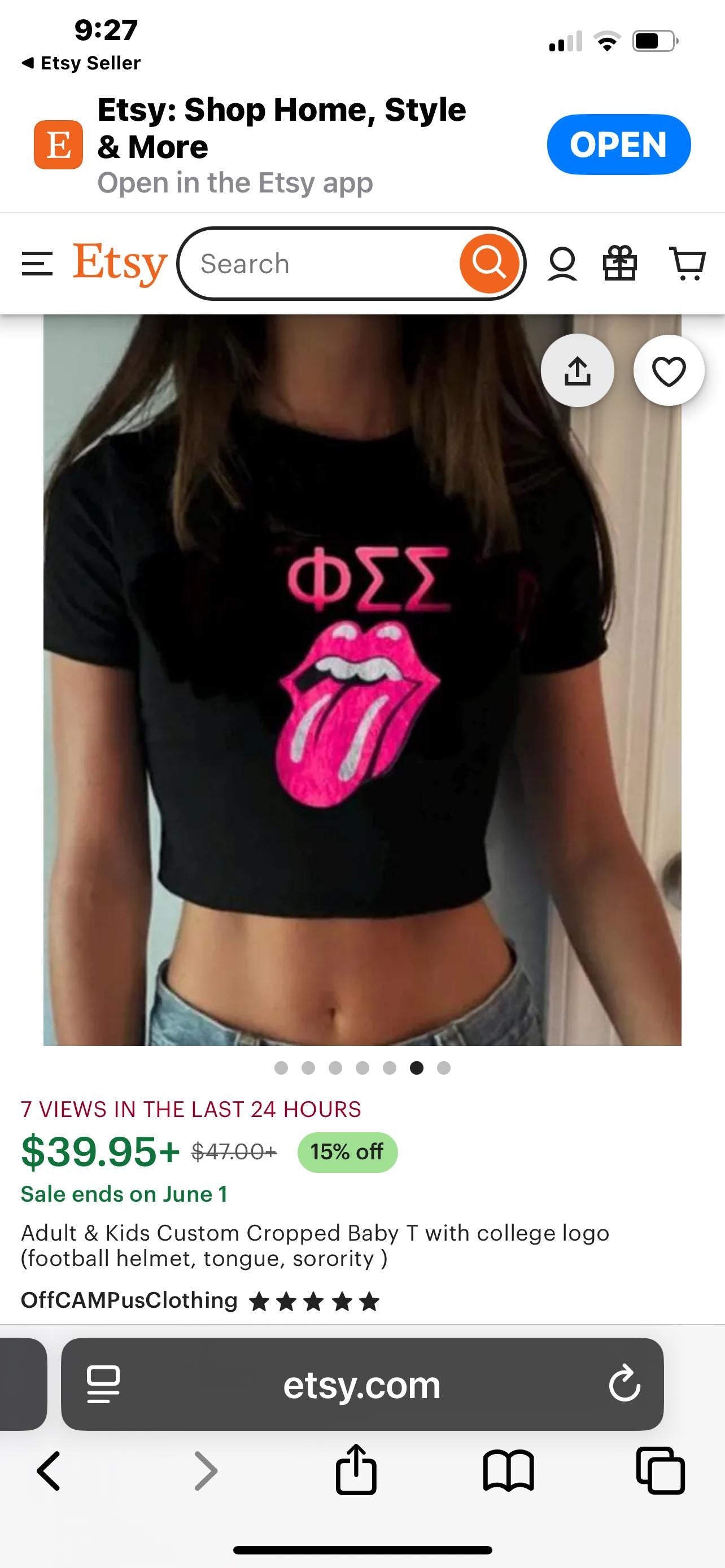Open the account profile icon

[562, 264]
